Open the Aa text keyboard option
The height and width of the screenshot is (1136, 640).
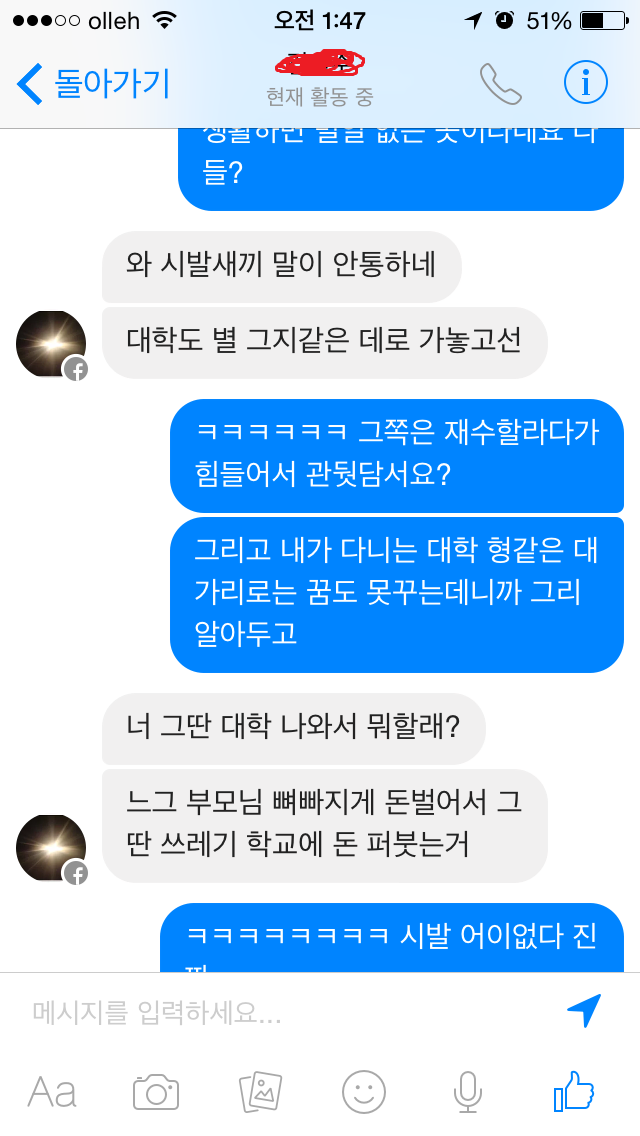[x=52, y=1092]
